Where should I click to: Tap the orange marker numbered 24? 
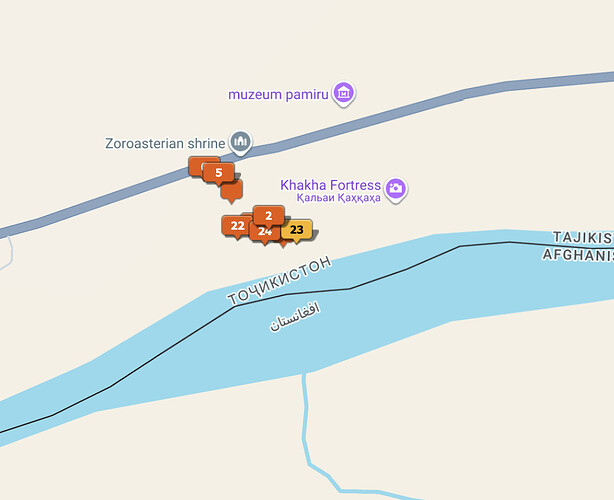pyautogui.click(x=264, y=233)
